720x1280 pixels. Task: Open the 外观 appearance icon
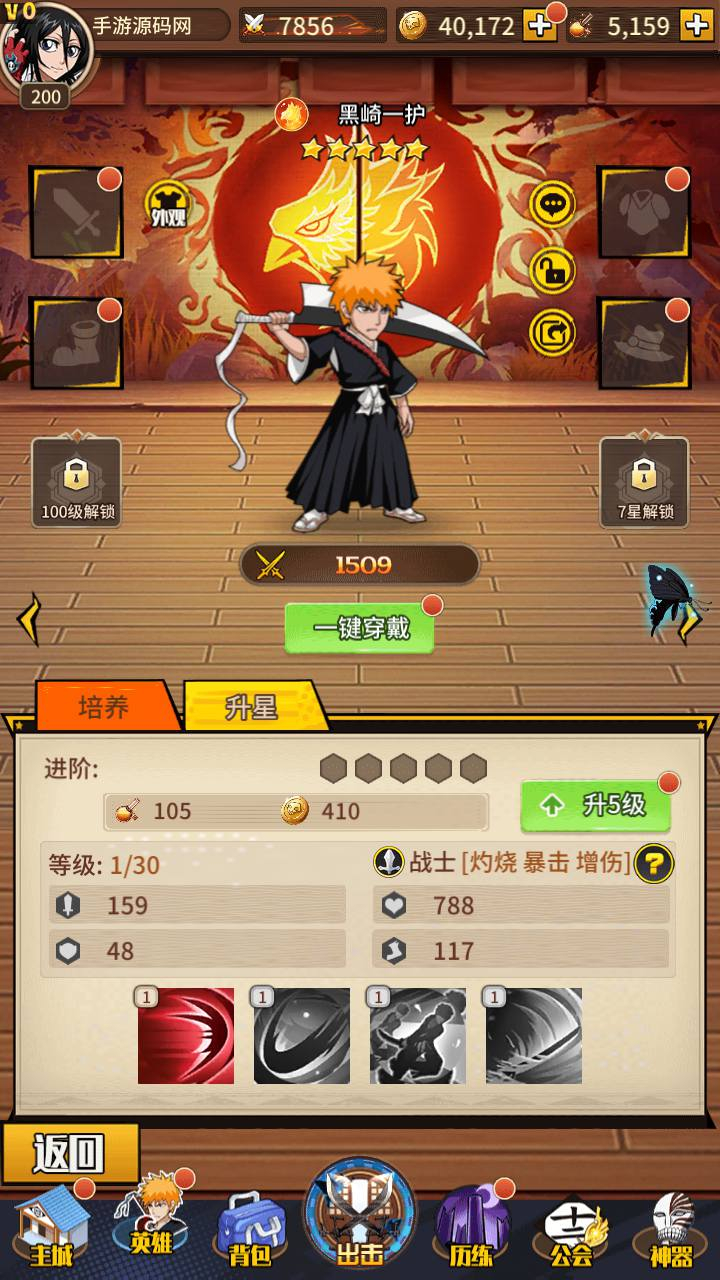click(168, 208)
